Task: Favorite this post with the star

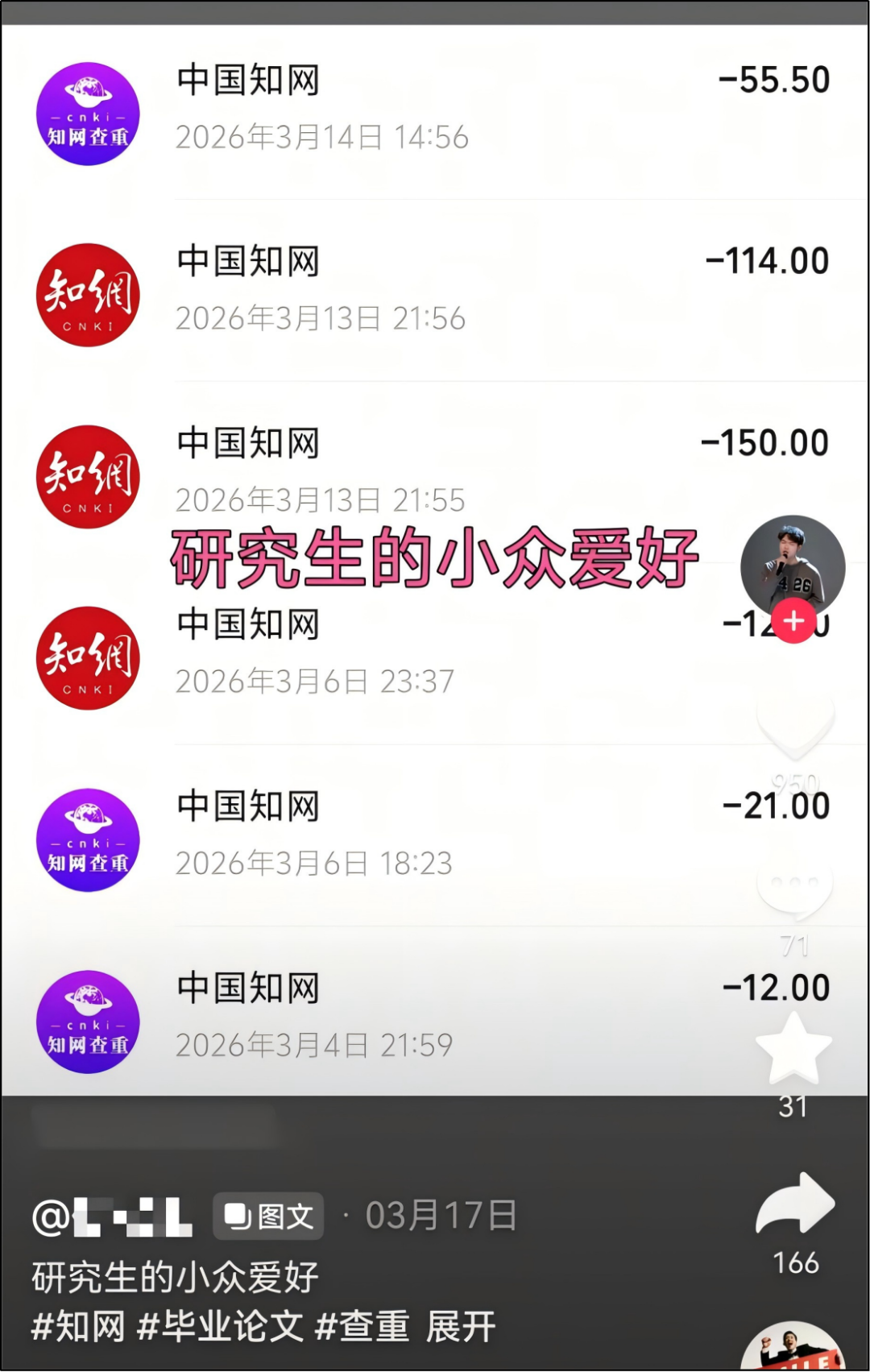Action: click(793, 1050)
